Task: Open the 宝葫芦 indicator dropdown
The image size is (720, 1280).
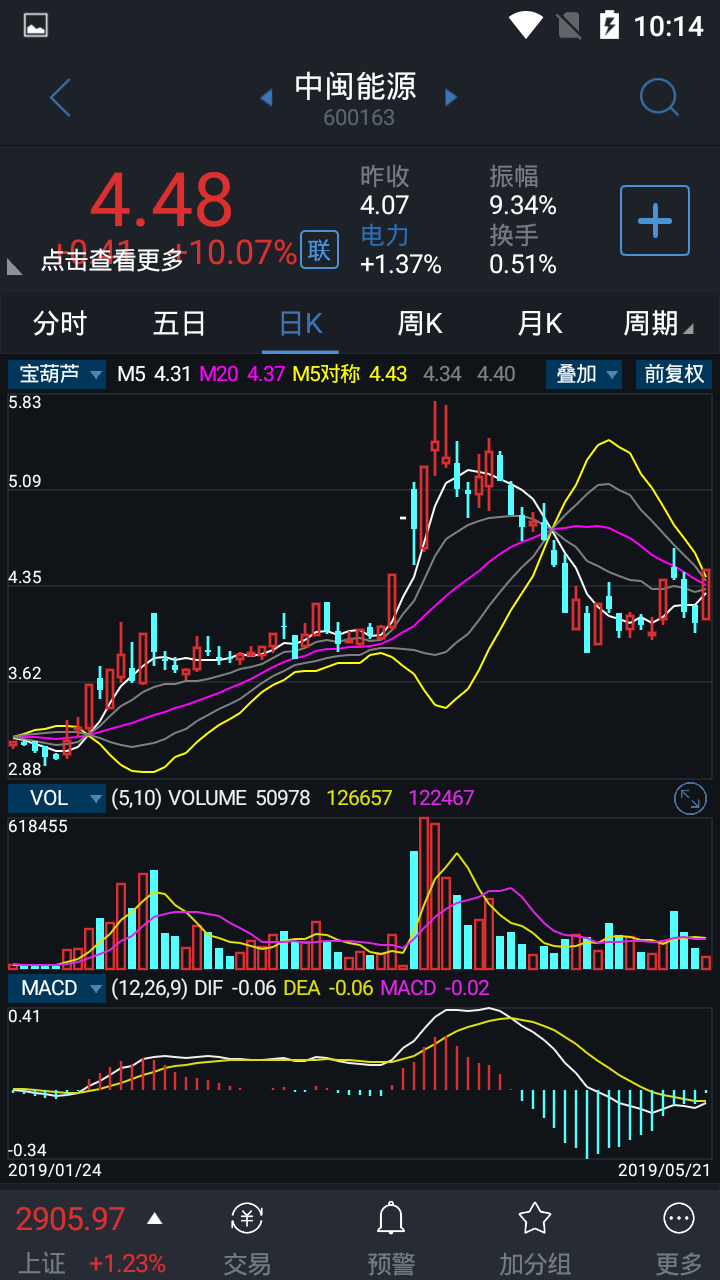Action: point(57,374)
